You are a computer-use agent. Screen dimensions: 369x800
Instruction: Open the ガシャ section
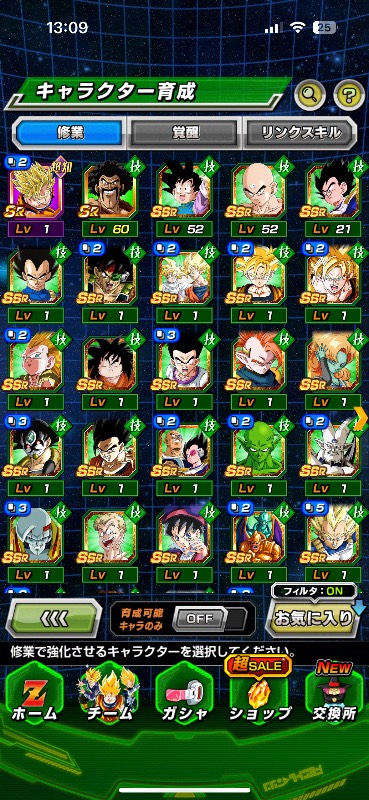[x=184, y=695]
